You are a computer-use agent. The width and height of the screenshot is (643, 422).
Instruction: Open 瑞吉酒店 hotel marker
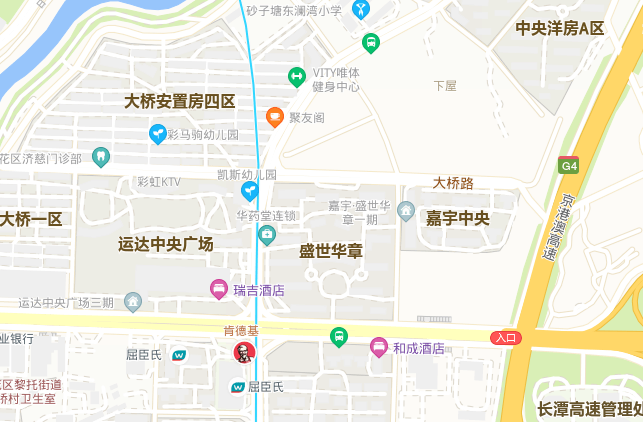(x=218, y=290)
